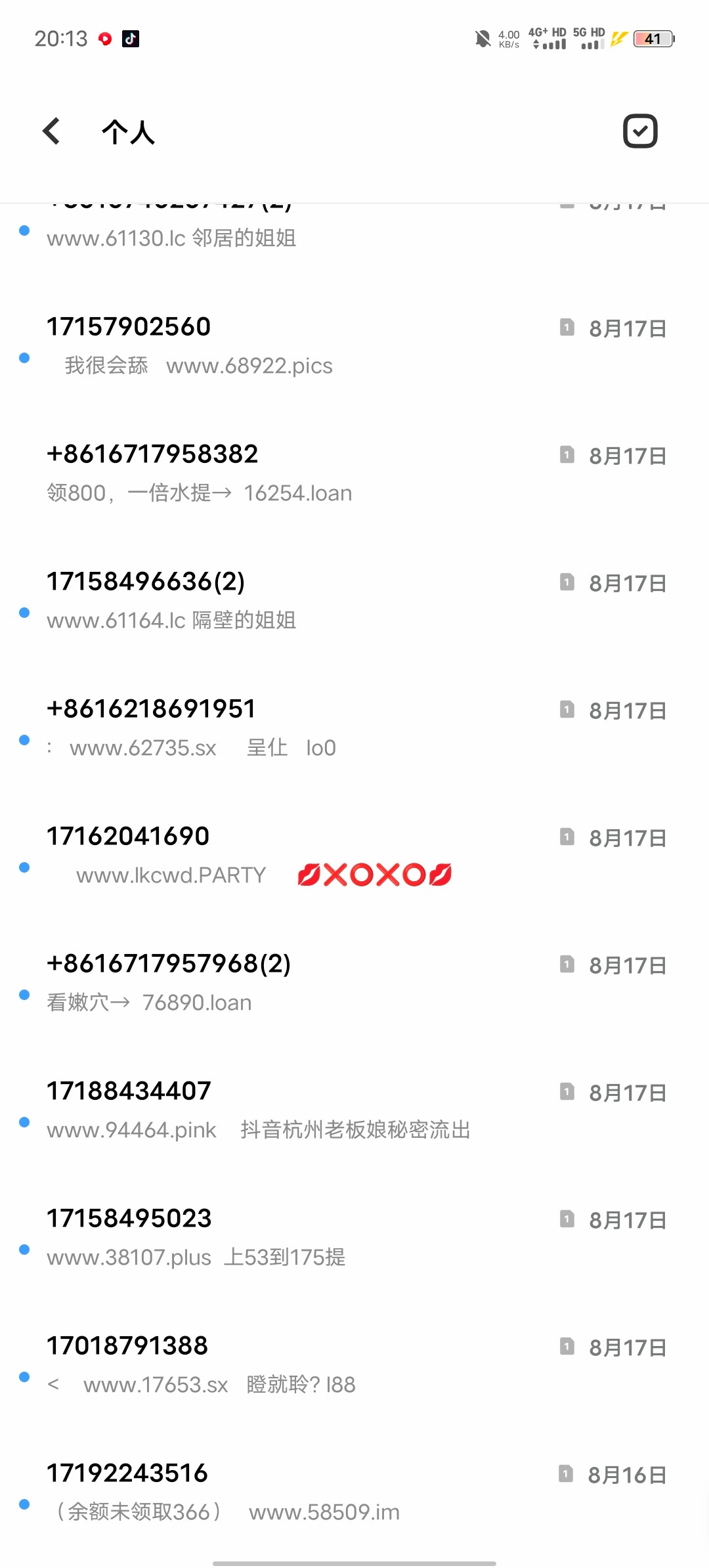Open the 8月16日 message from 17192243516
709x1568 pixels.
pos(354,1492)
